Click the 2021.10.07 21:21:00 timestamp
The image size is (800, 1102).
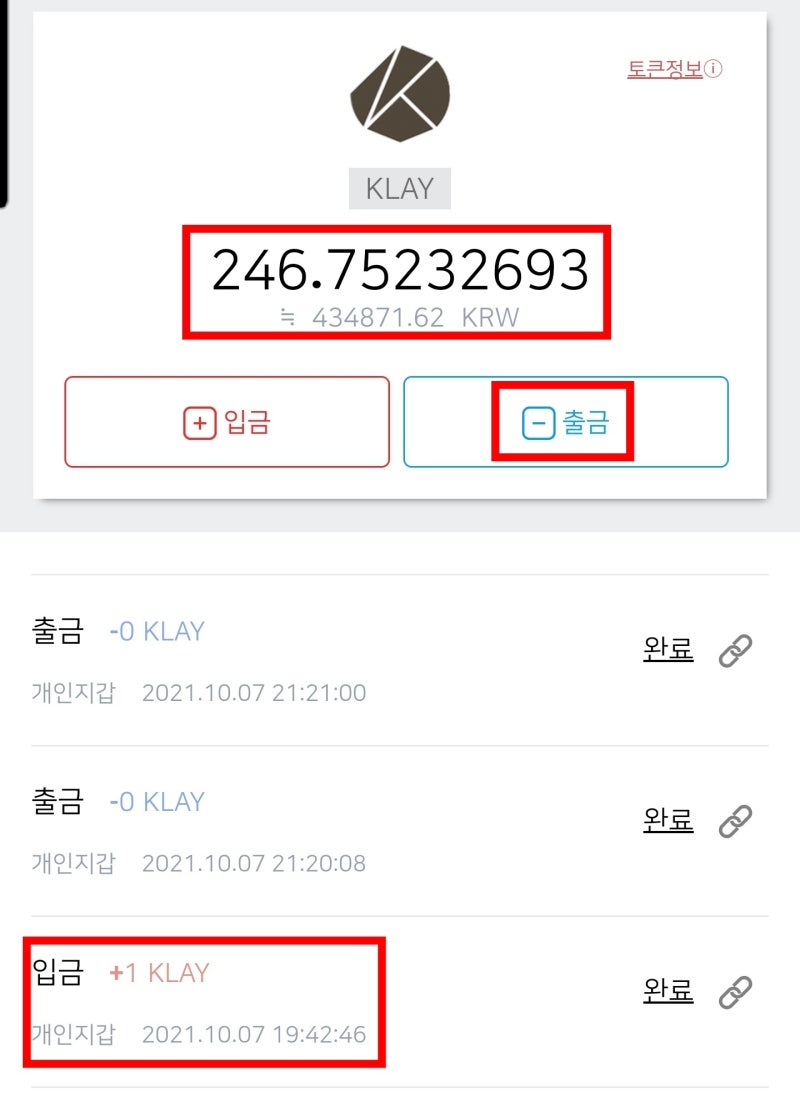point(253,692)
